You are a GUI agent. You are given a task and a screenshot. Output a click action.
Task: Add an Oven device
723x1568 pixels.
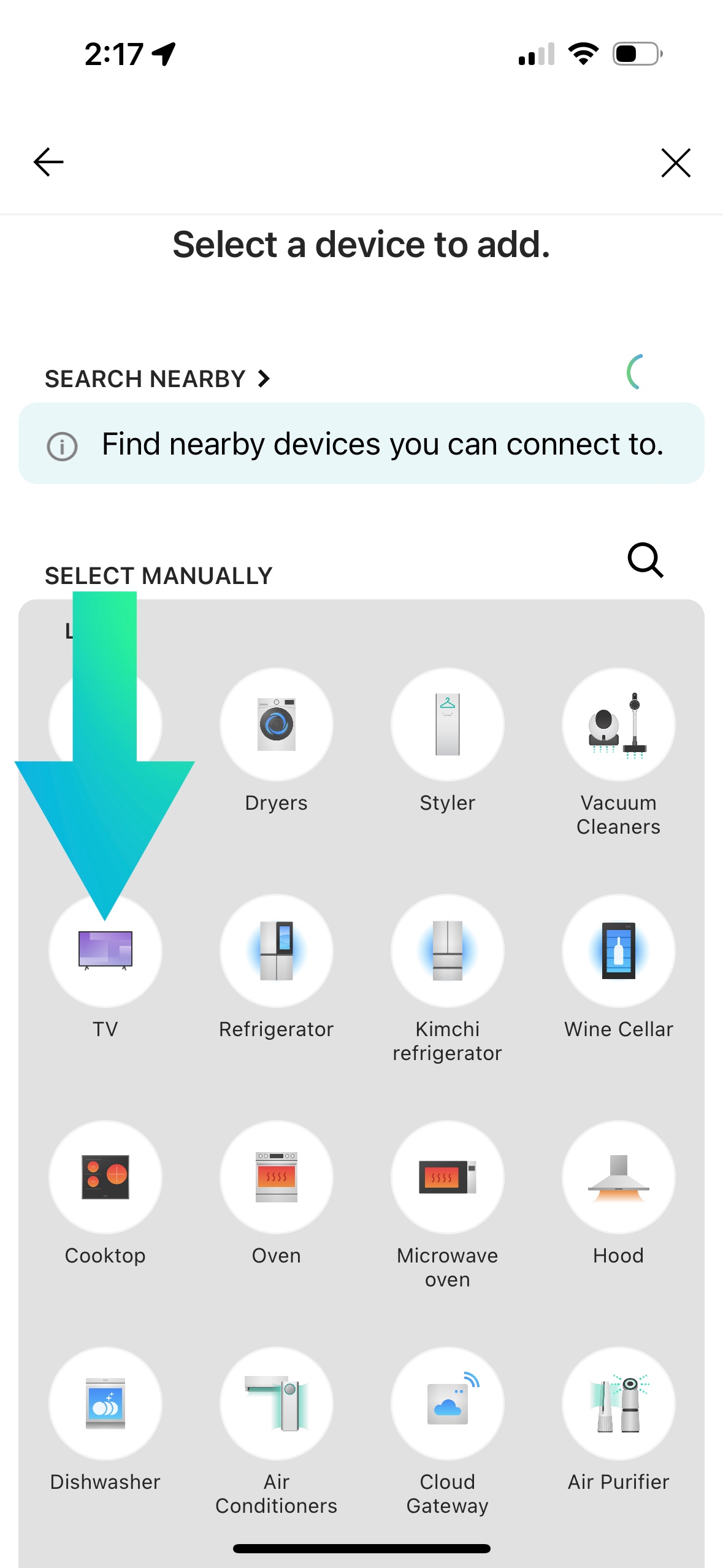pos(276,1177)
